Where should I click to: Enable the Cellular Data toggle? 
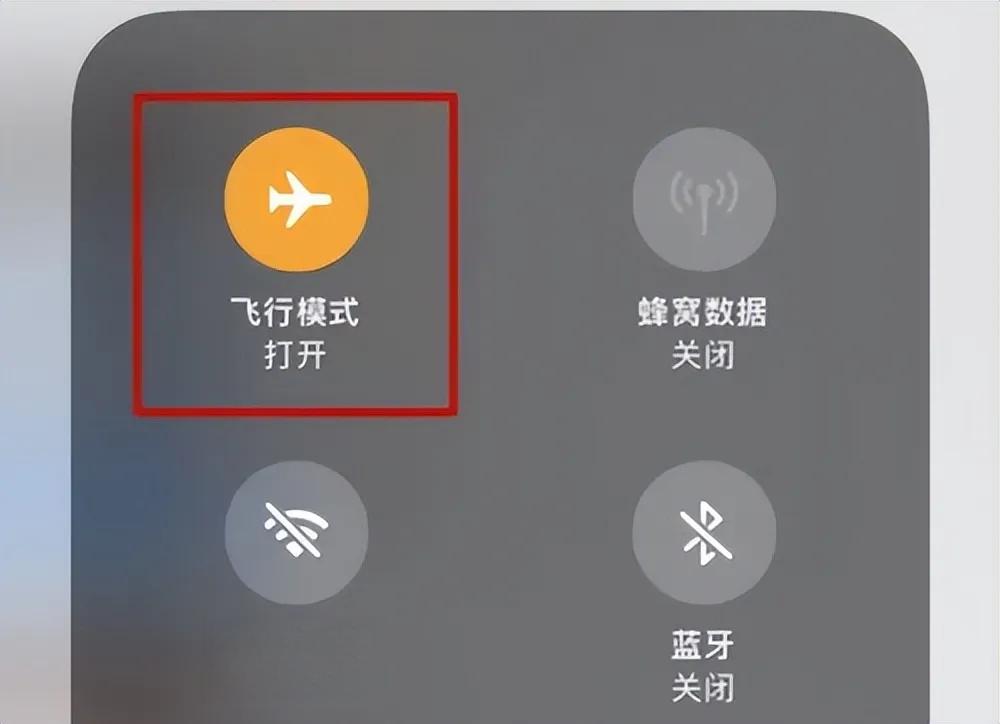click(x=704, y=199)
